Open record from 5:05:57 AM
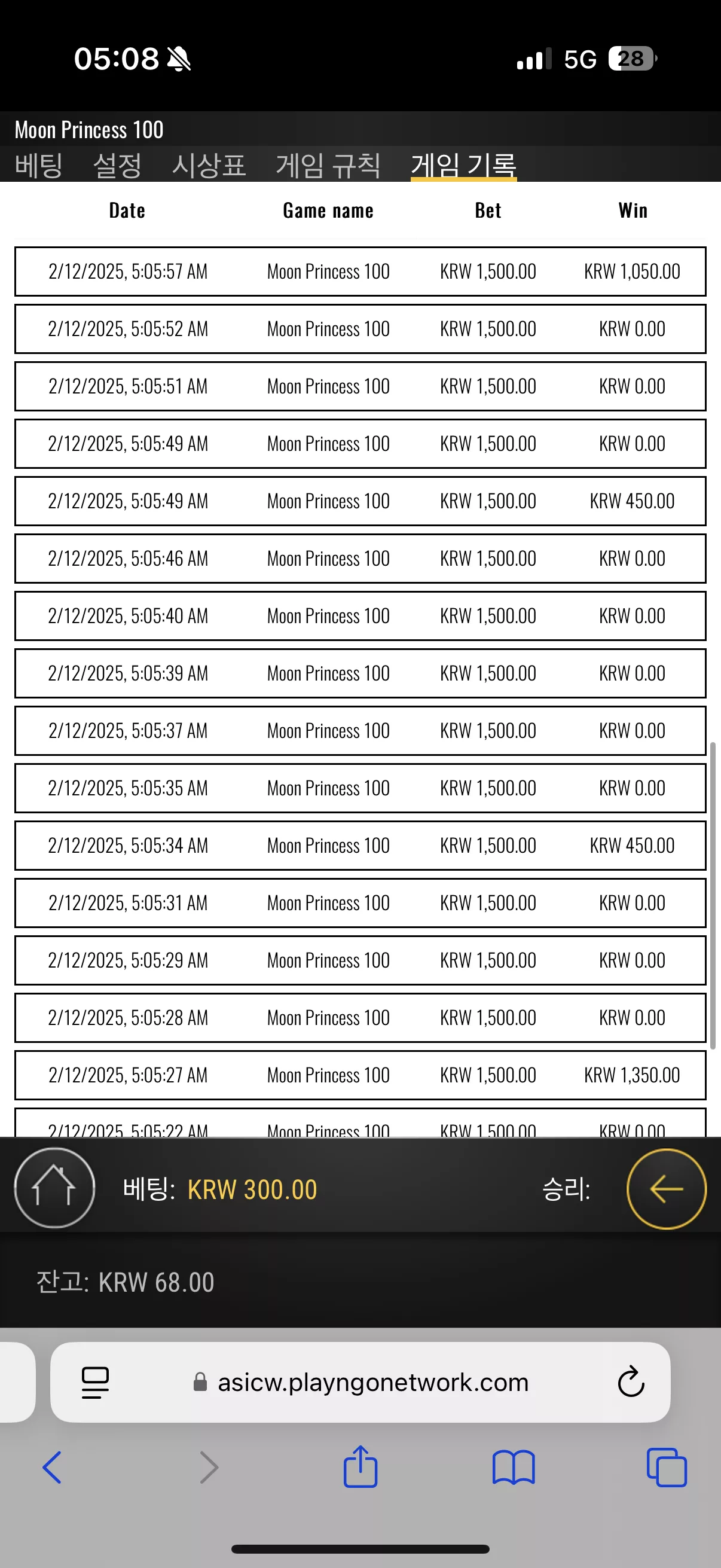 pyautogui.click(x=360, y=271)
